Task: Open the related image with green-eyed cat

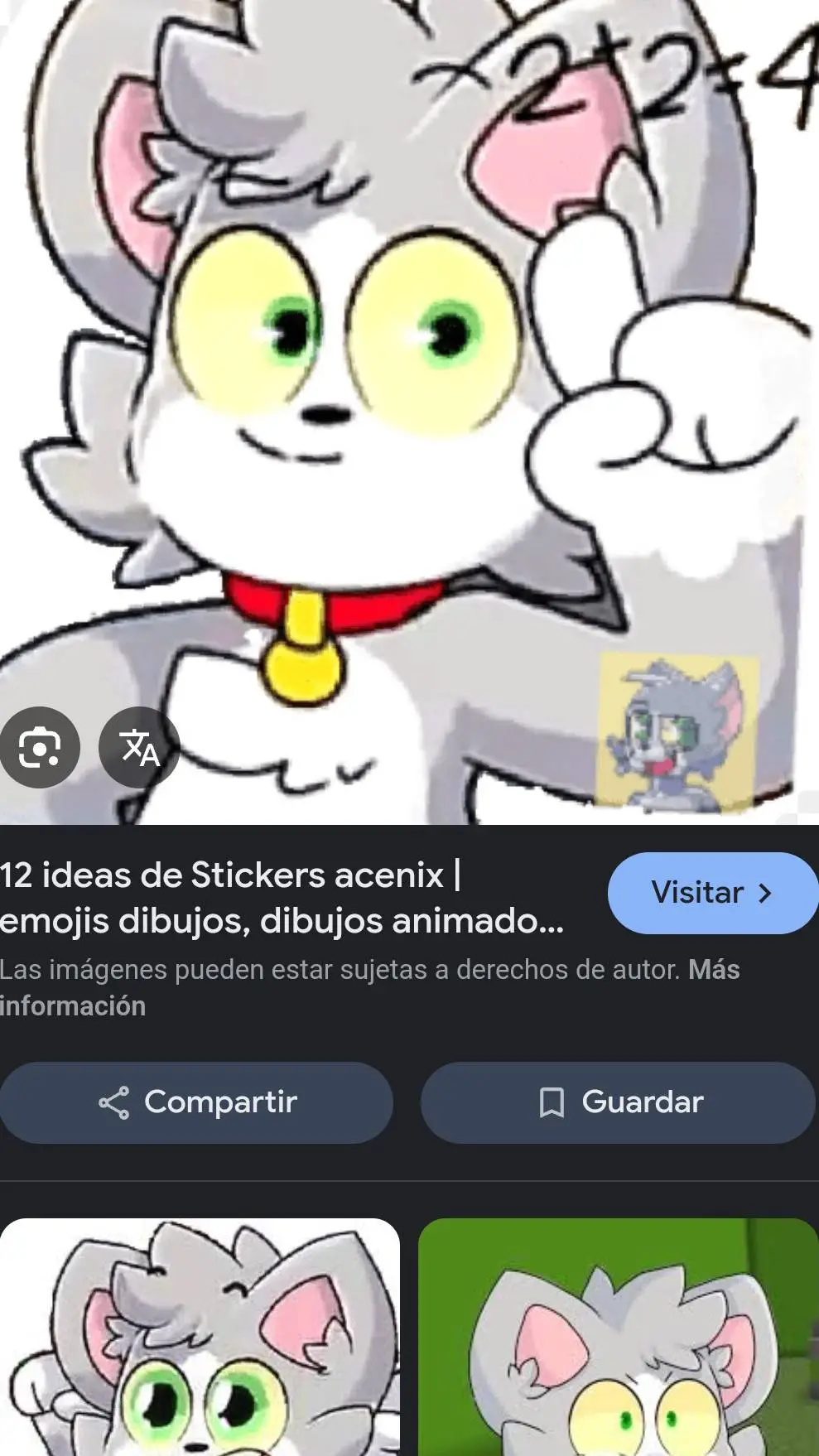Action: point(200,1337)
